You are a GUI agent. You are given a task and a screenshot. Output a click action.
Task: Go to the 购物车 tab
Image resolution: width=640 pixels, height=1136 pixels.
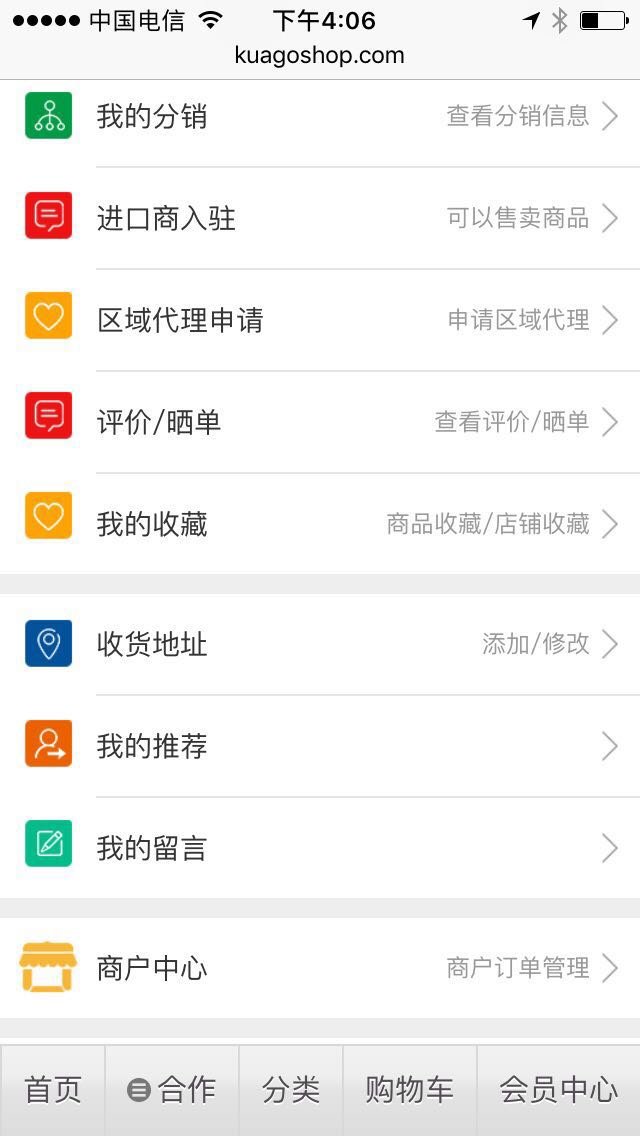[x=410, y=1090]
